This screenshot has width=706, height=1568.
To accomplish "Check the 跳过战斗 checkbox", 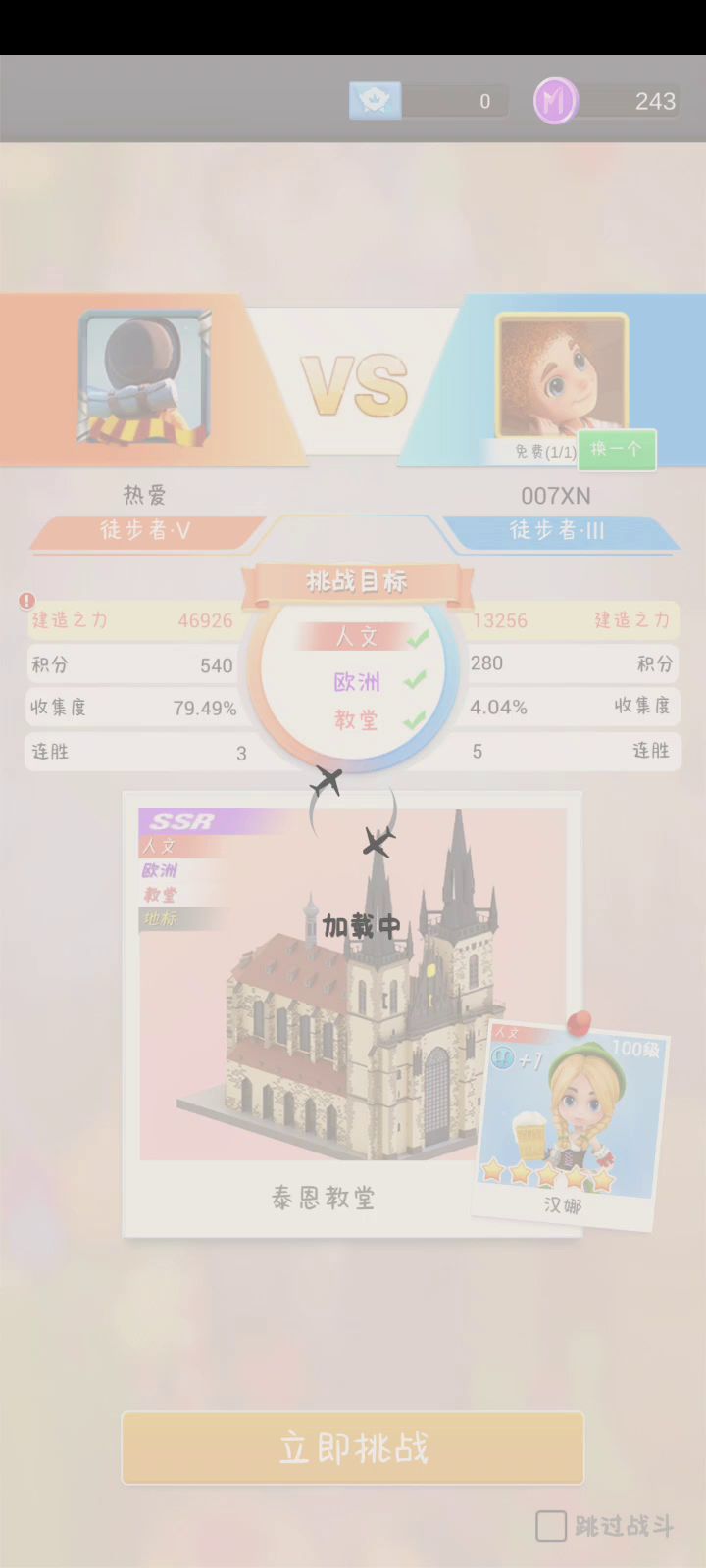I will click(x=551, y=1525).
